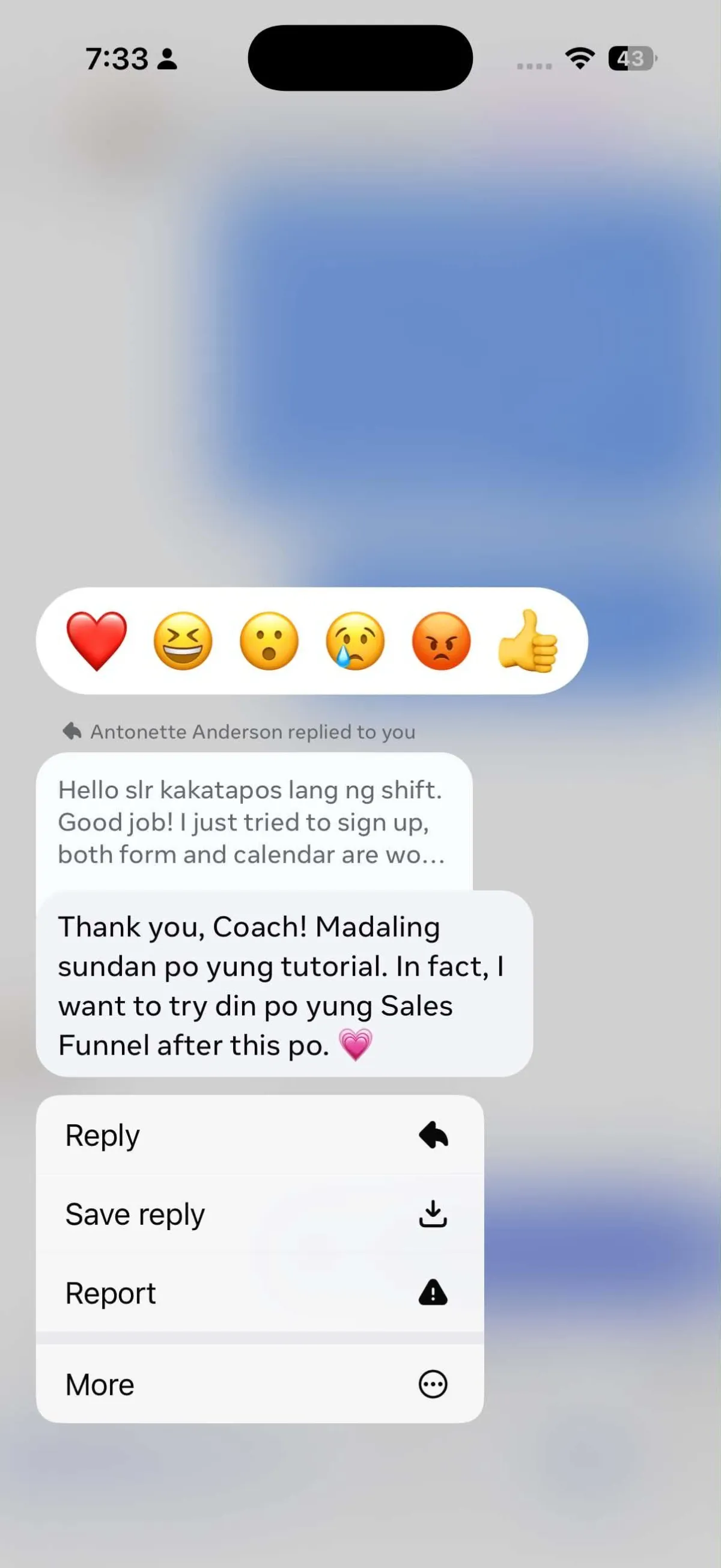React with the angry face emoji
Image resolution: width=721 pixels, height=1568 pixels.
442,641
